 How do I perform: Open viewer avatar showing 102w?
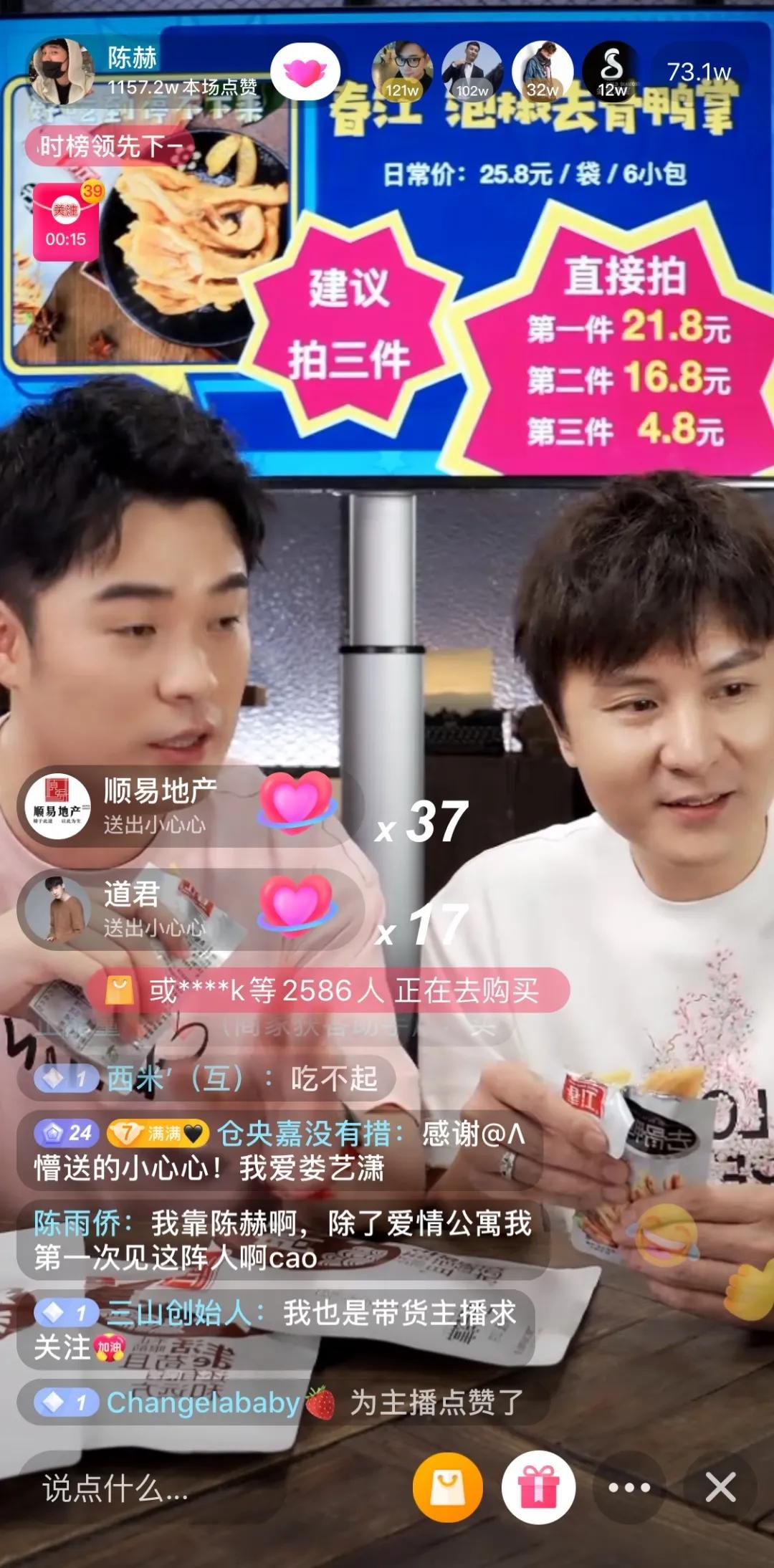(472, 72)
